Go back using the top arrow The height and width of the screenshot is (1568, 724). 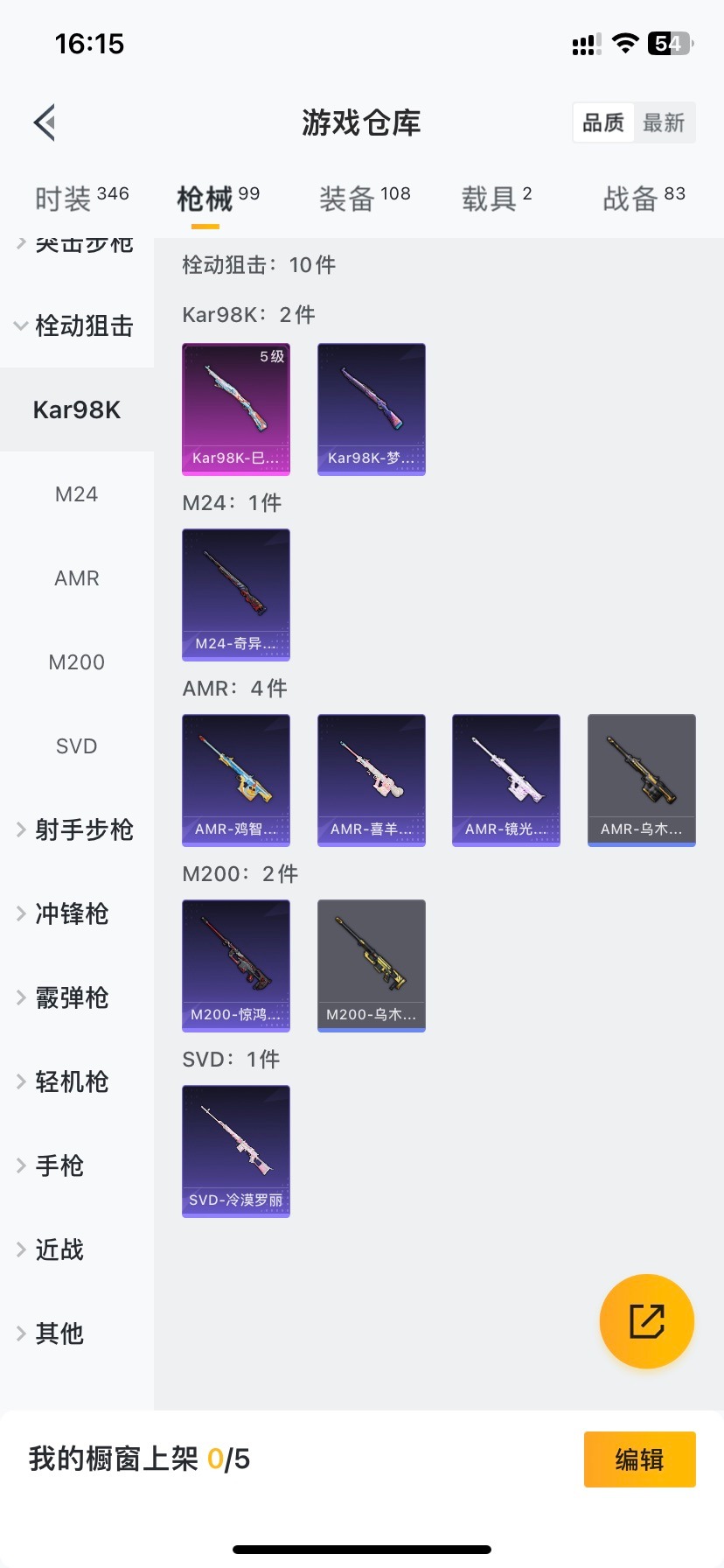[x=45, y=122]
